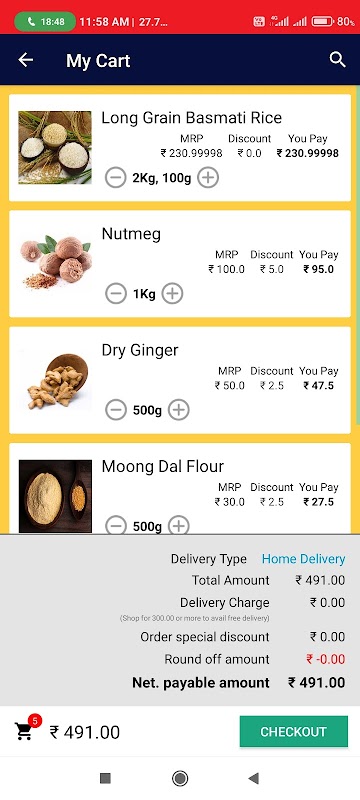360x800 pixels.
Task: Go back using the app bar arrow
Action: [x=25, y=60]
